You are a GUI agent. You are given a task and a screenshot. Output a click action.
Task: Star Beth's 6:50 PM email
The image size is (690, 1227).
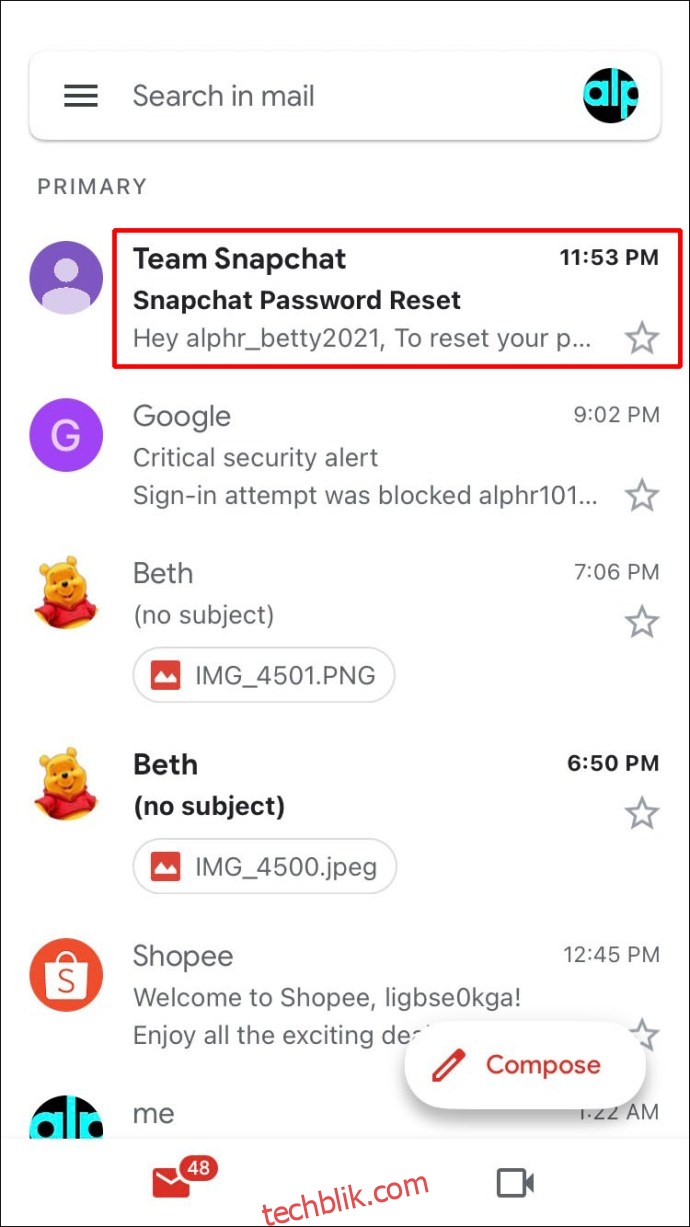coord(641,813)
